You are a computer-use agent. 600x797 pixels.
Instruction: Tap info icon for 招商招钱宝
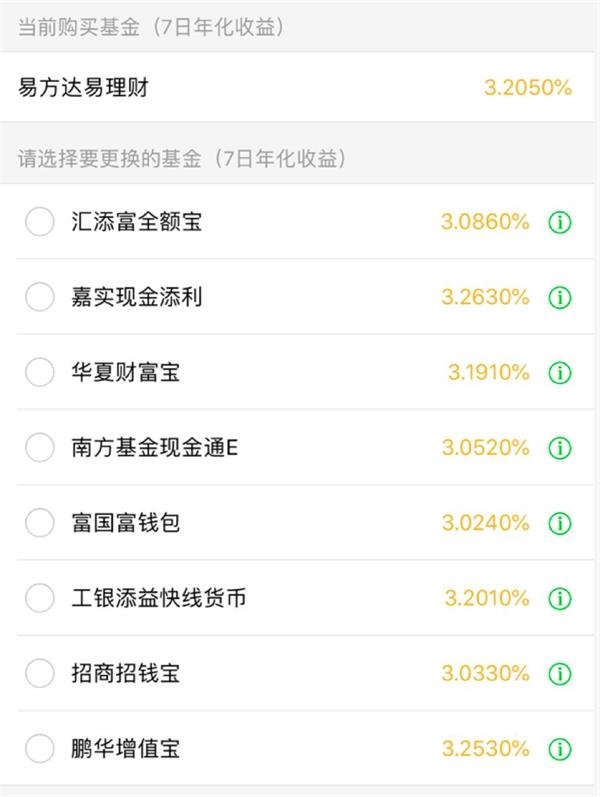click(560, 673)
